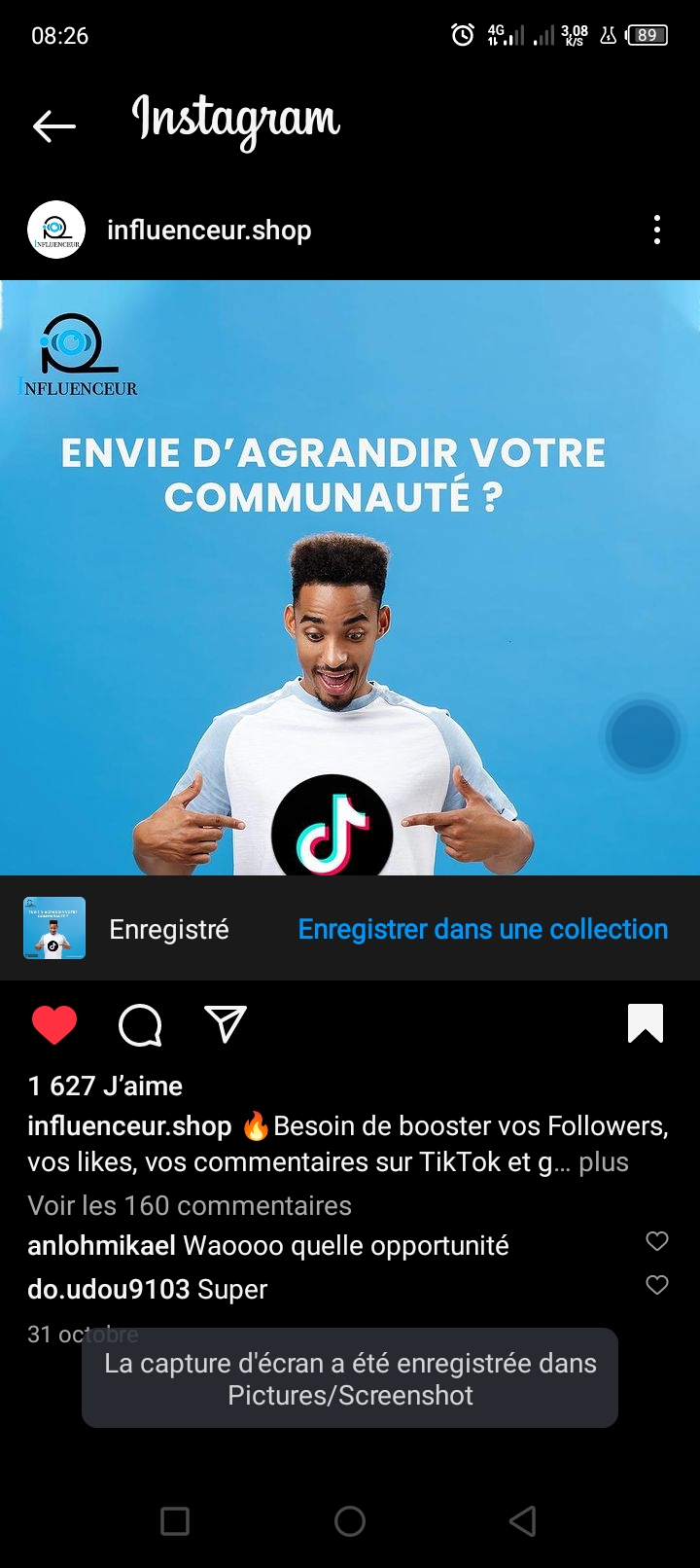Open the system home button
The height and width of the screenshot is (1568, 700).
tap(350, 1521)
